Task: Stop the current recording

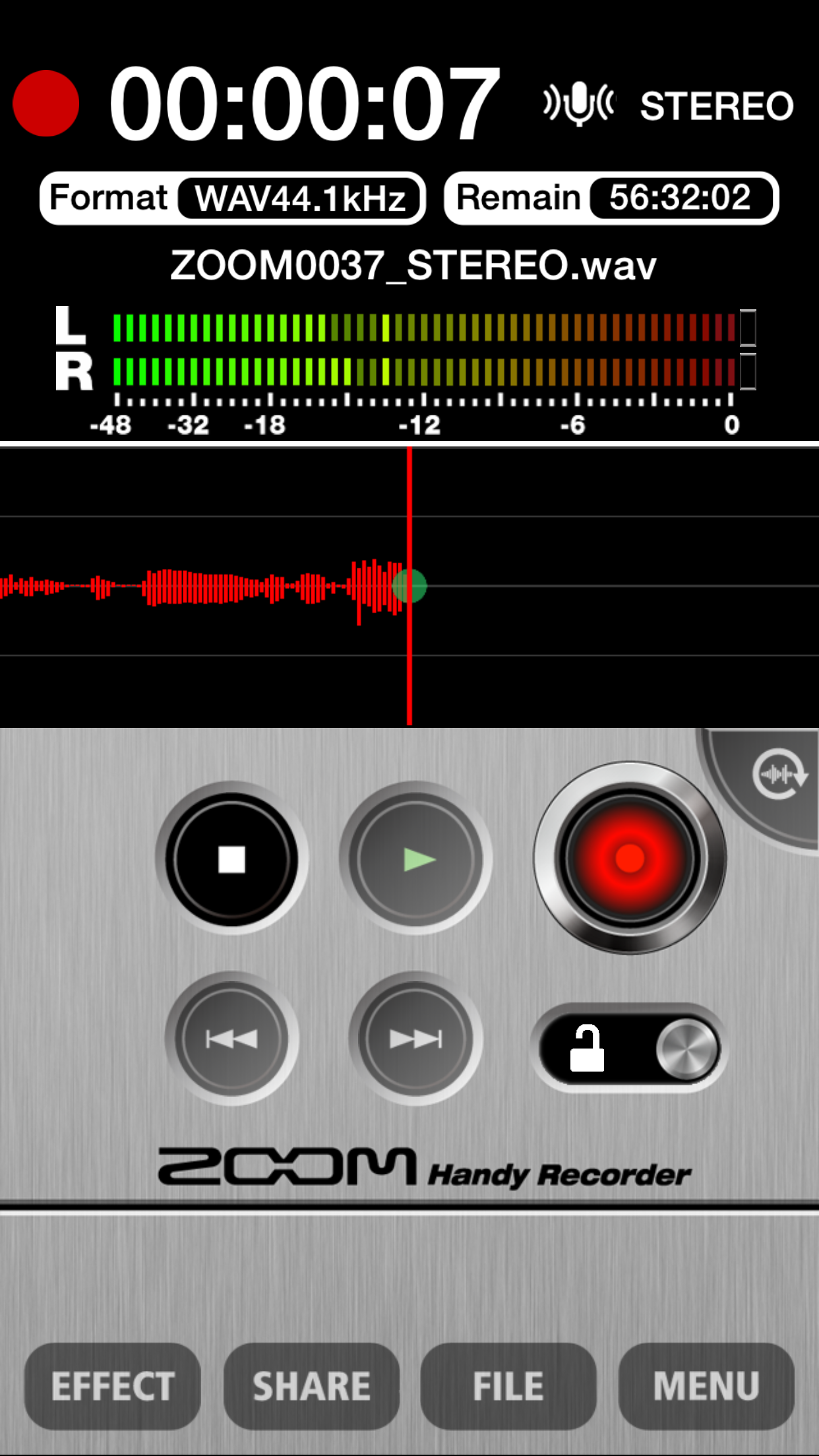Action: (x=231, y=859)
